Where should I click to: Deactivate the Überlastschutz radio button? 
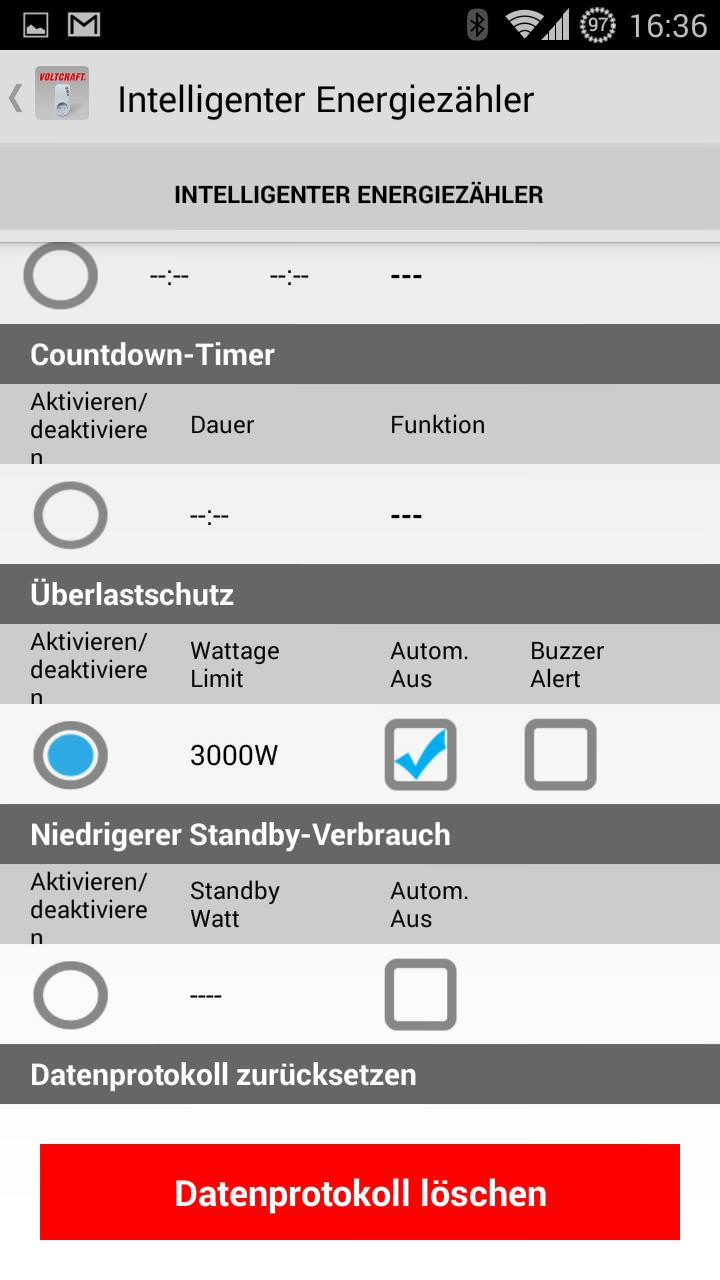[x=70, y=755]
